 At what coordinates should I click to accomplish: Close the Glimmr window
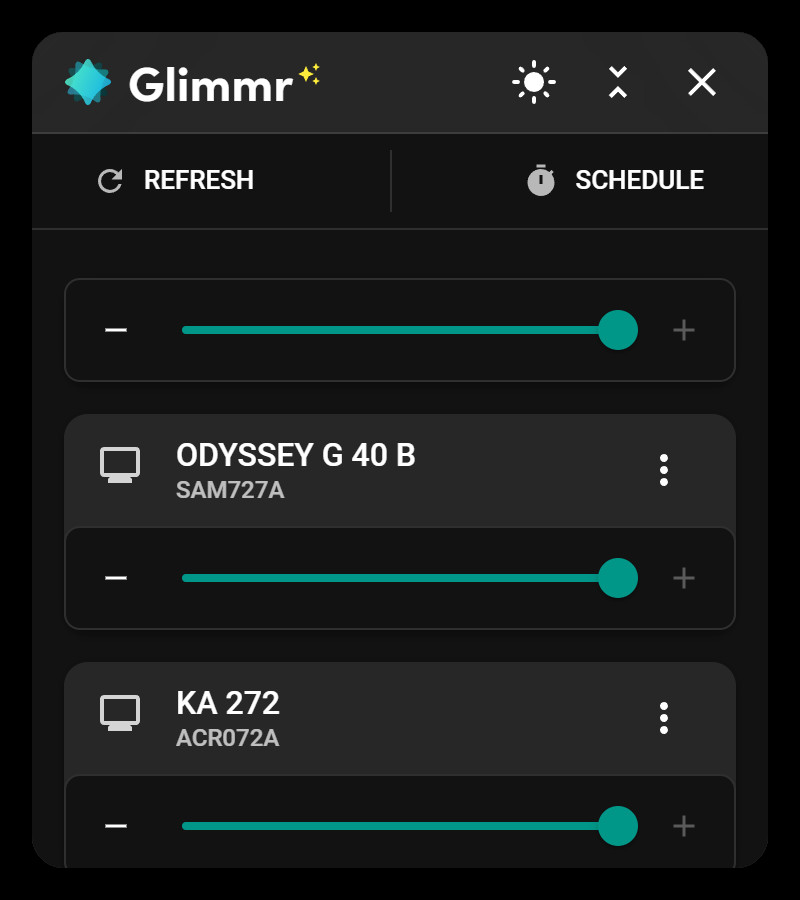coord(702,82)
